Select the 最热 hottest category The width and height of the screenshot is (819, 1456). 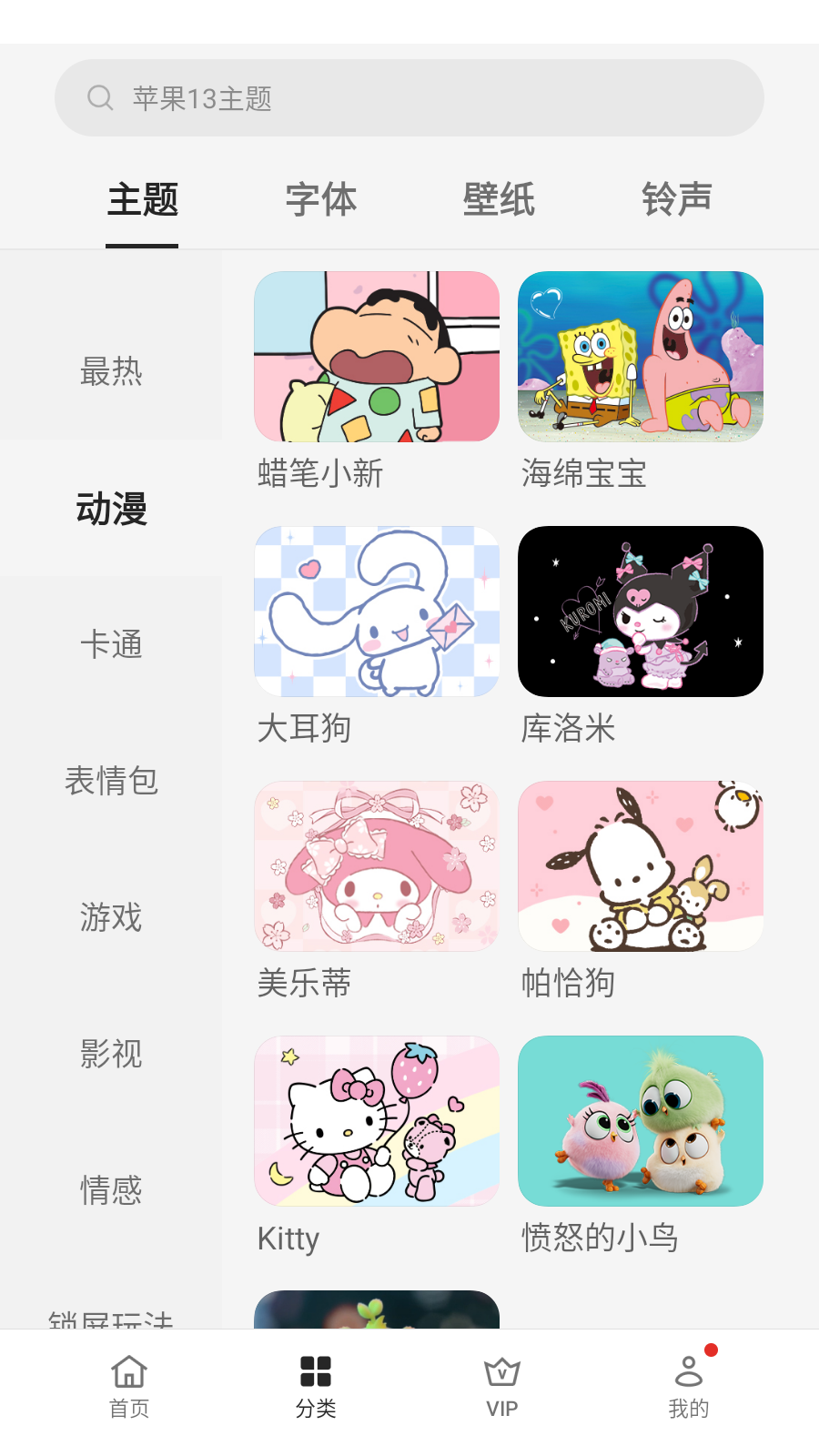tap(111, 371)
